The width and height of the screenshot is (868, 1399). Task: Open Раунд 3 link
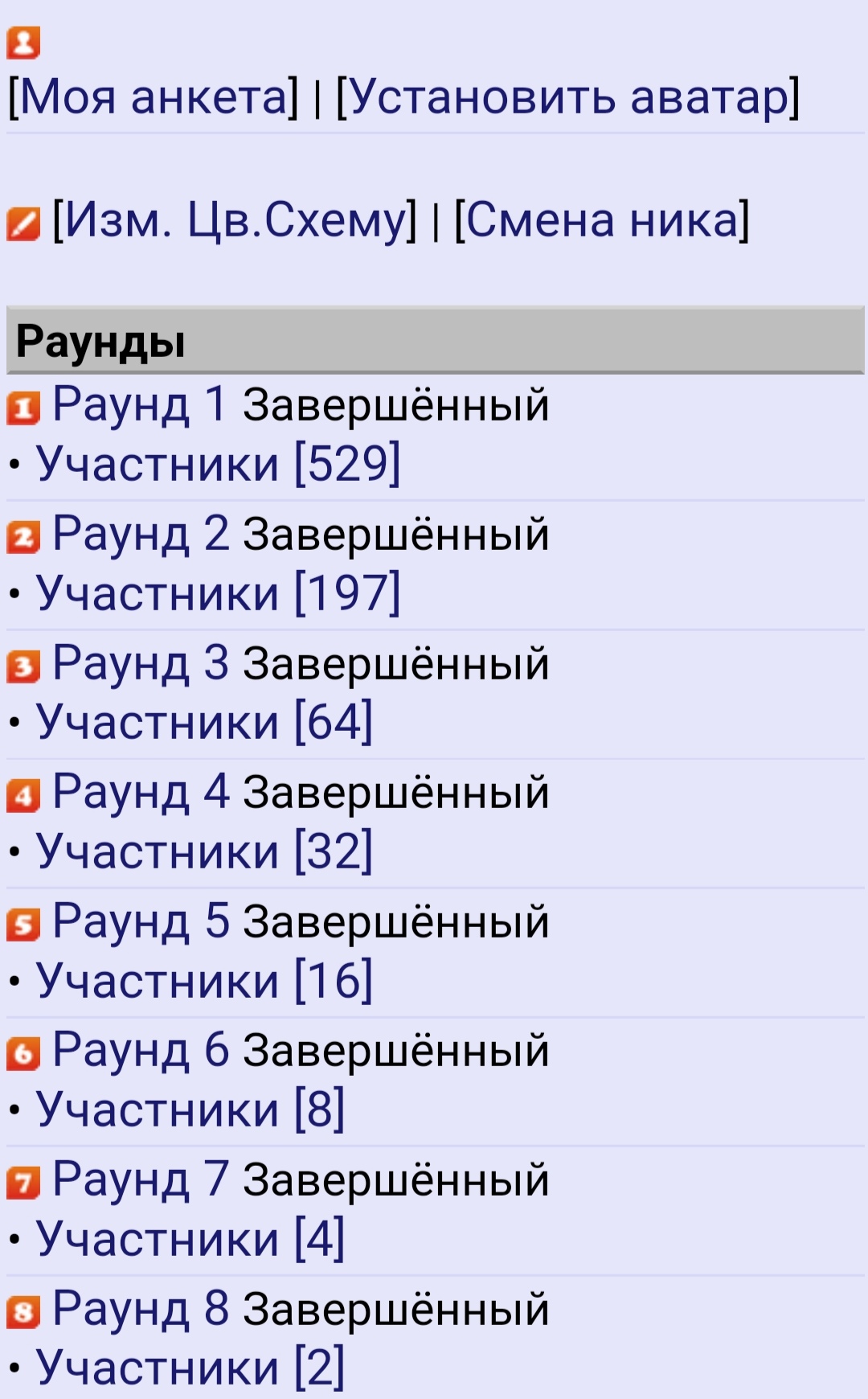[141, 663]
